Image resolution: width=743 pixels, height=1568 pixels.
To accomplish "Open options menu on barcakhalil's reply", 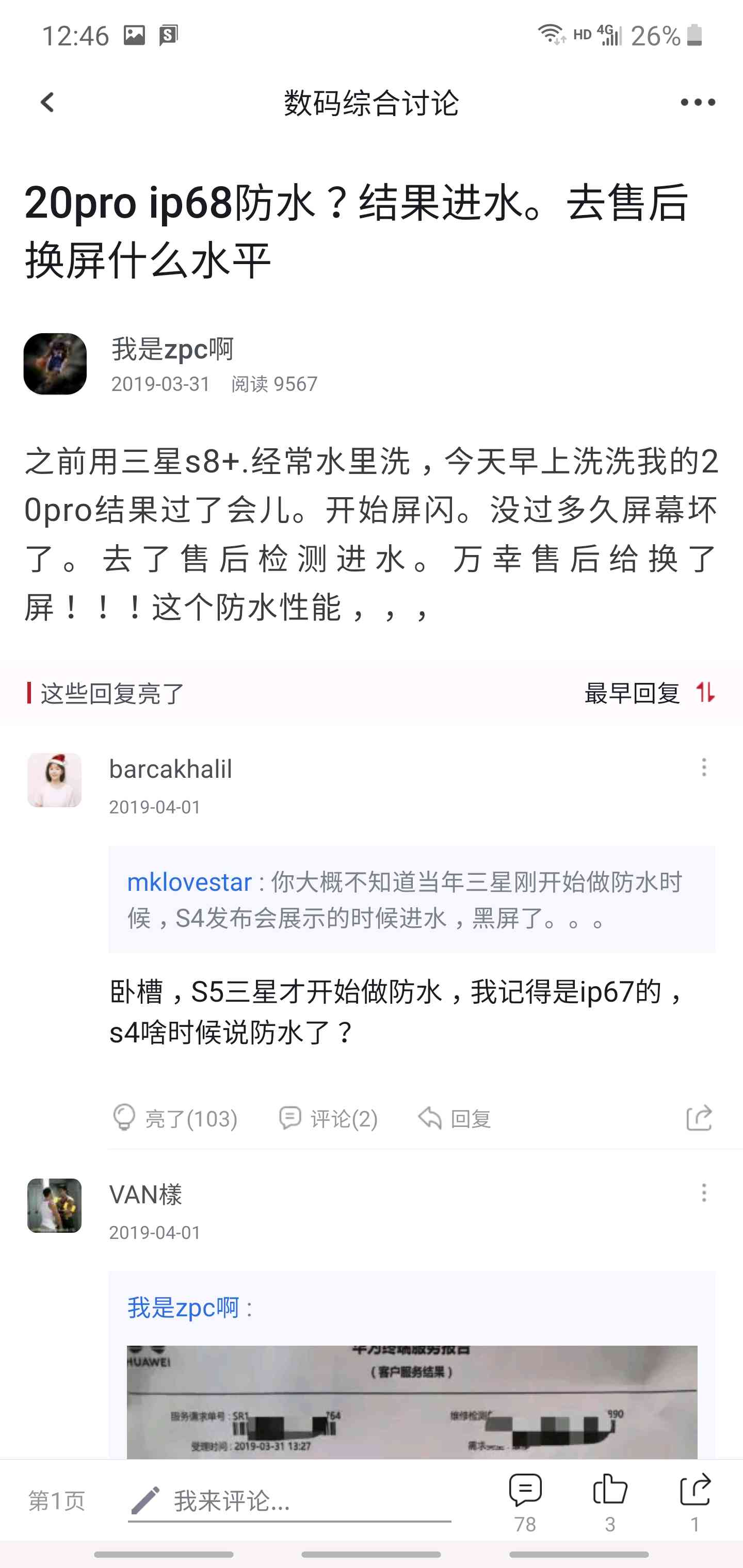I will click(703, 767).
